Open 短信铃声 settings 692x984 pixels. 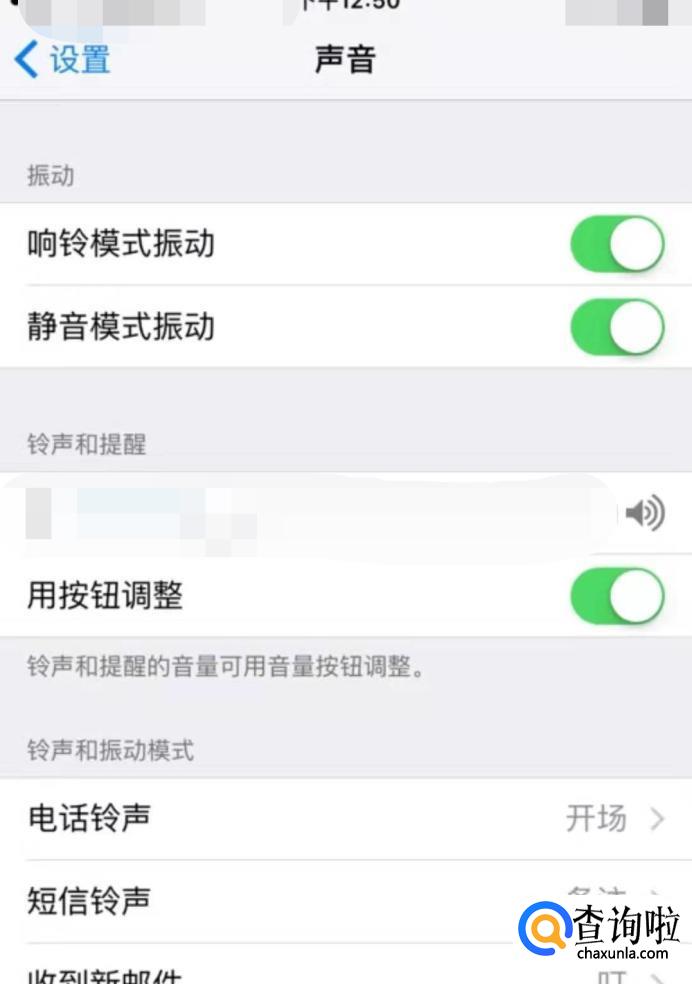(346, 901)
